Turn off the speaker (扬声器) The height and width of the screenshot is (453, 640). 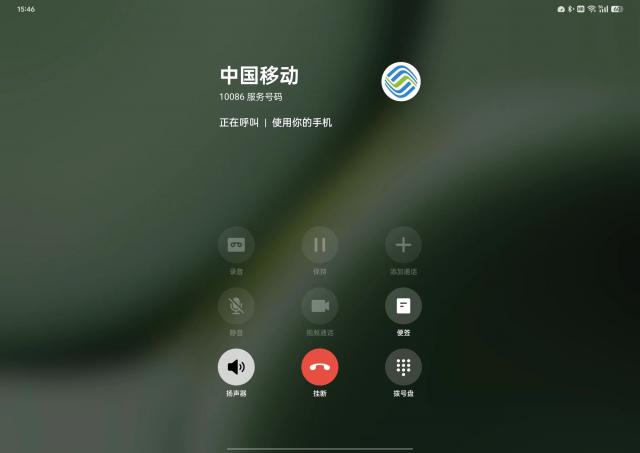coord(236,367)
